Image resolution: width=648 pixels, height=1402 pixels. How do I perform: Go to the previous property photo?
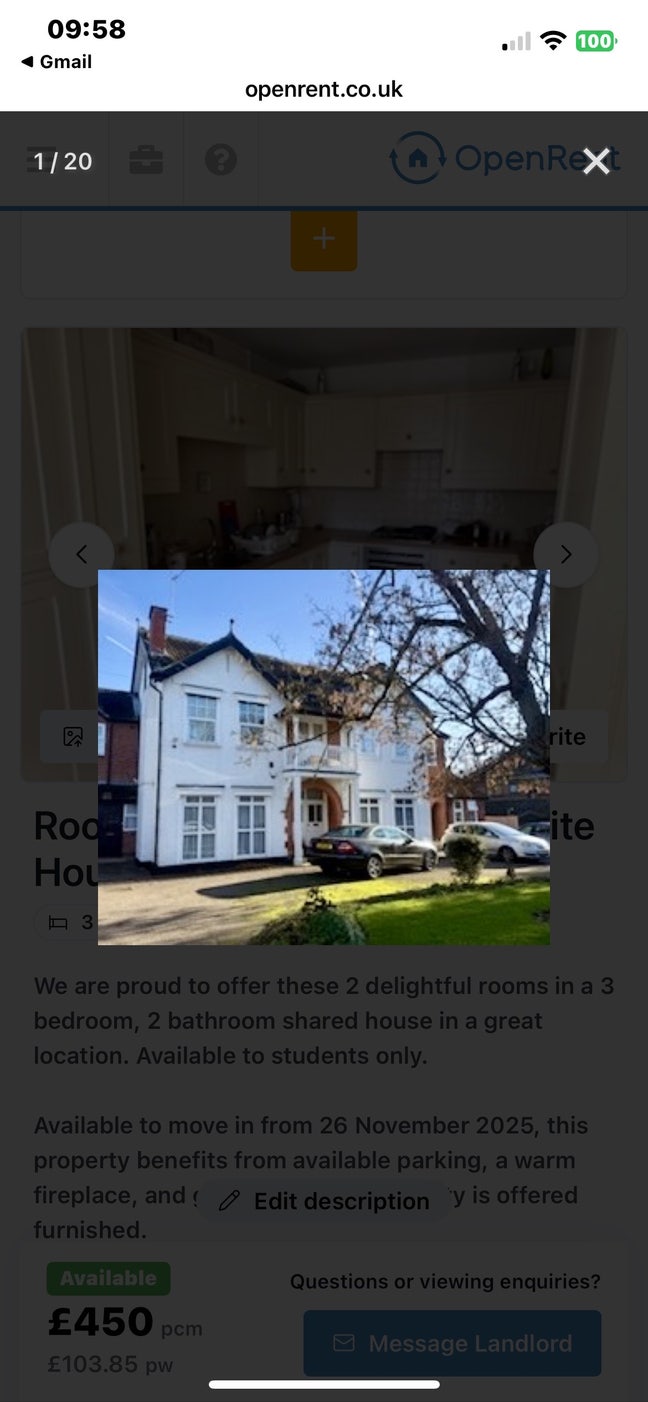pos(82,554)
